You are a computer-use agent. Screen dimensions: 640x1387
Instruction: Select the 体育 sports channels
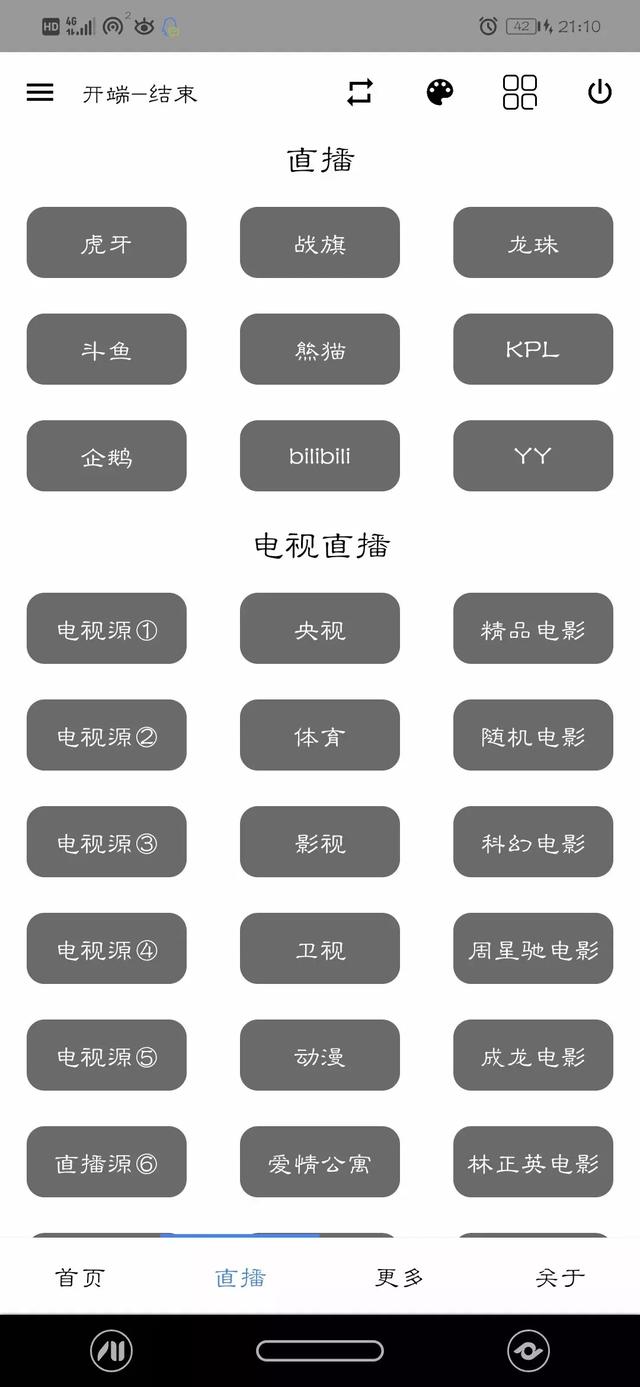(320, 735)
